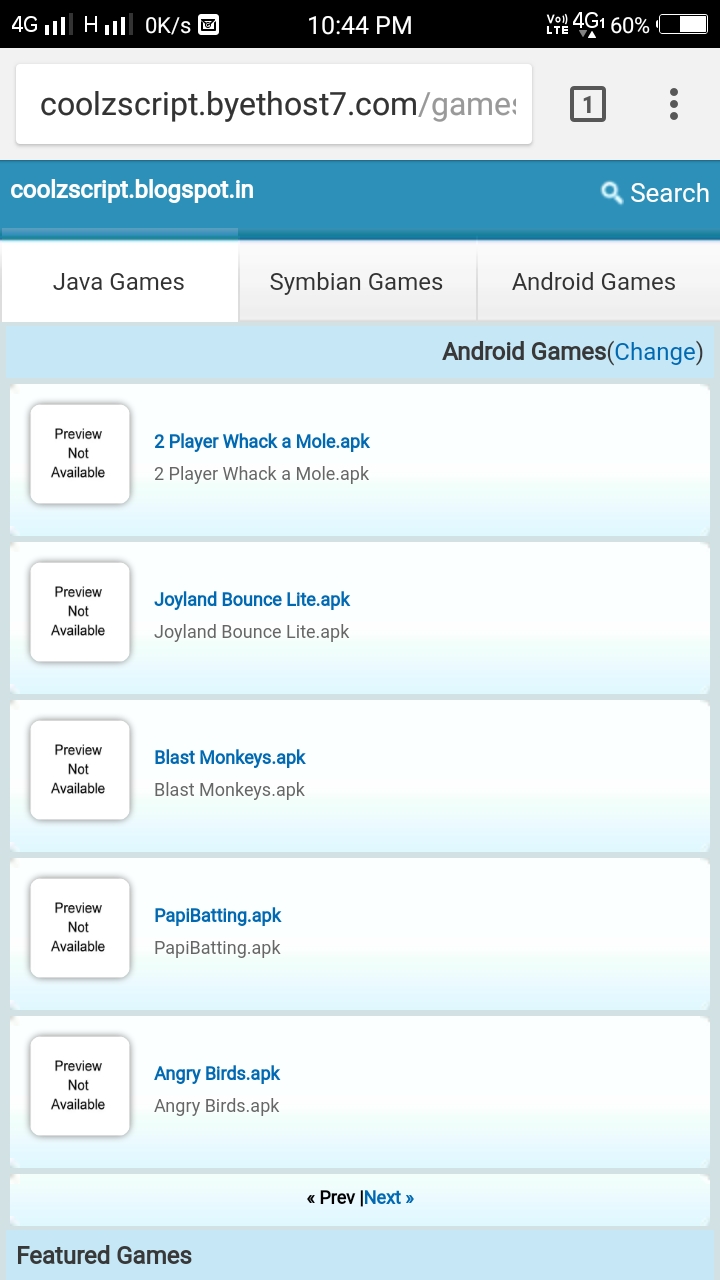The height and width of the screenshot is (1280, 720).
Task: Open the browser tab switcher
Action: [x=588, y=104]
